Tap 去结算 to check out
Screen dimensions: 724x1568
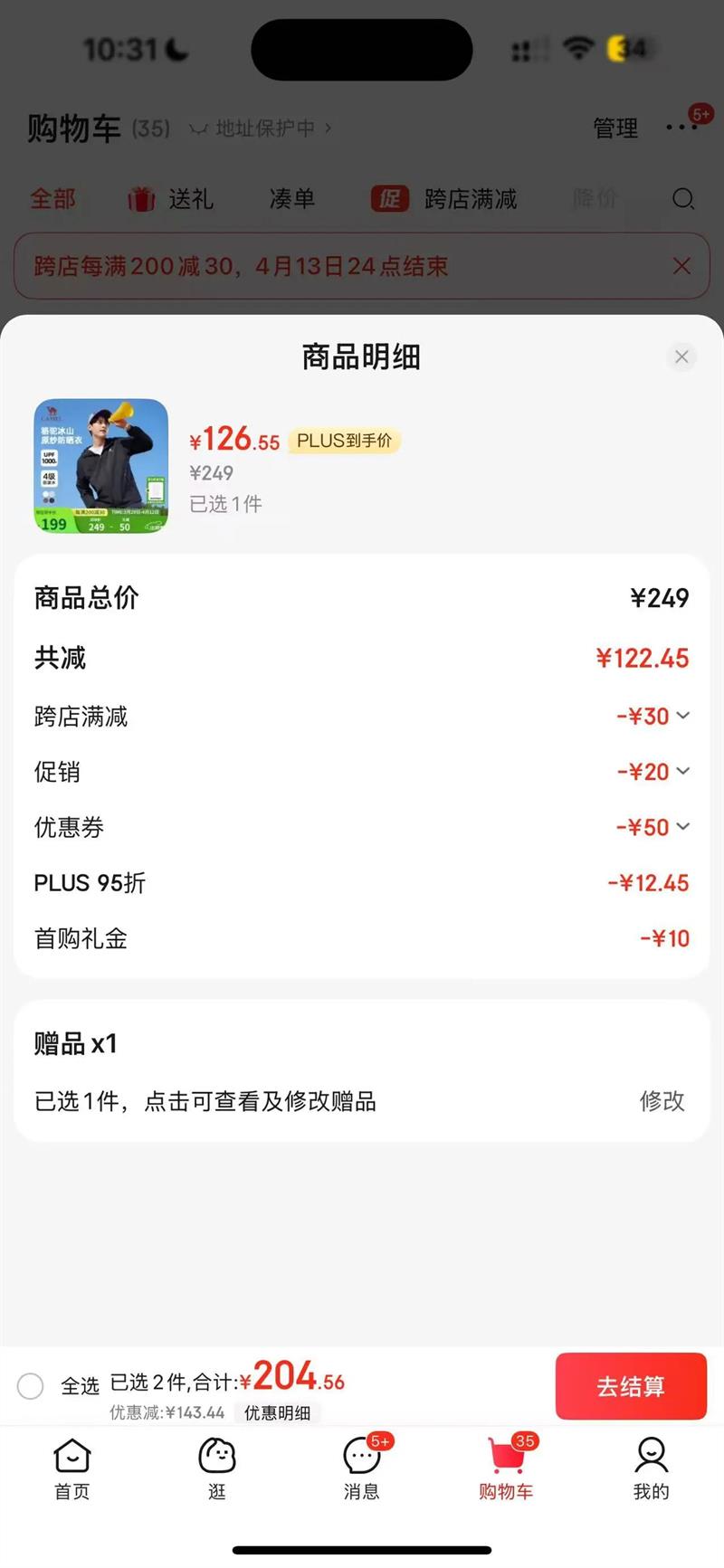pos(631,1385)
